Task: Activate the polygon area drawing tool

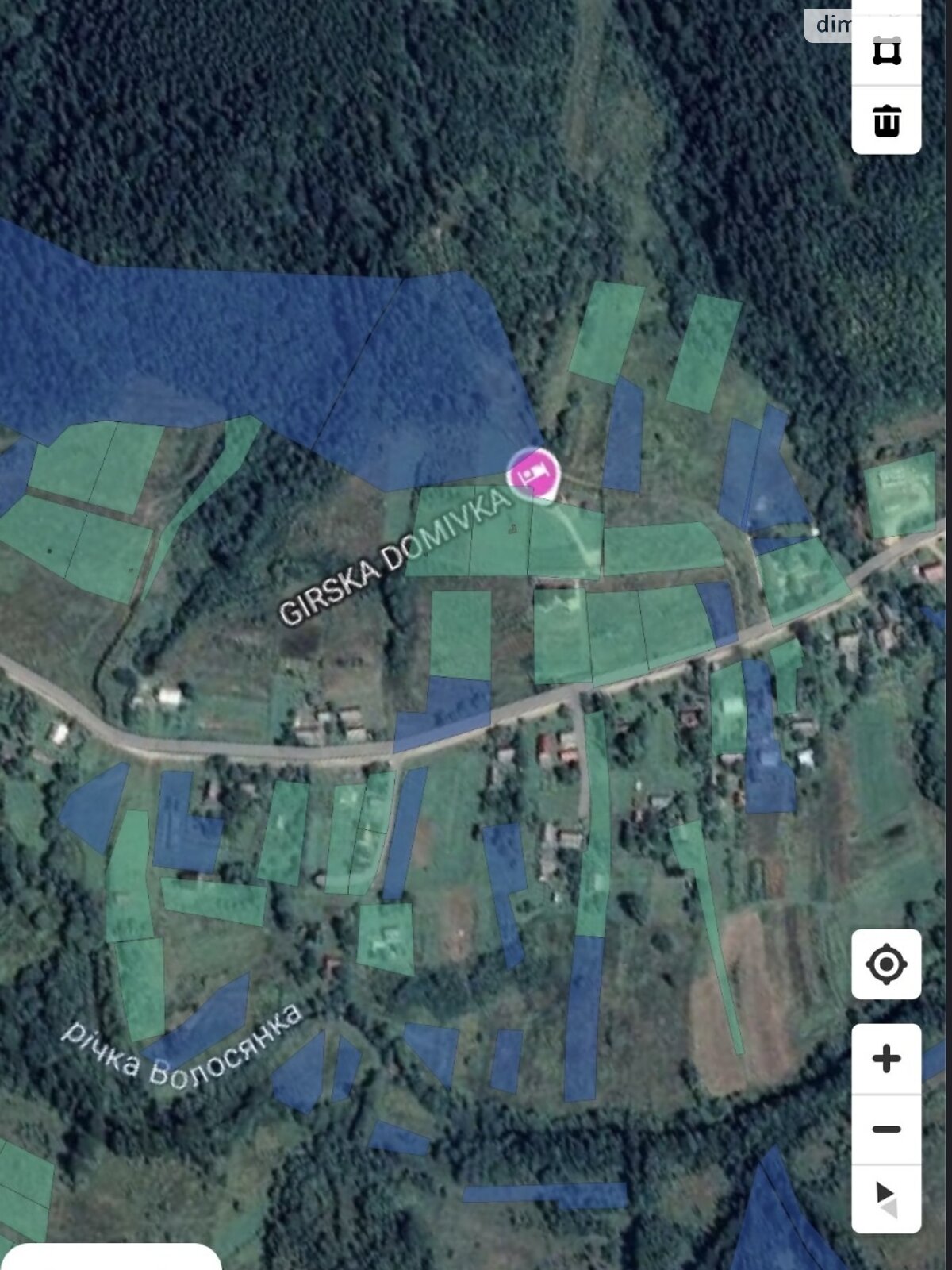Action: tap(886, 51)
